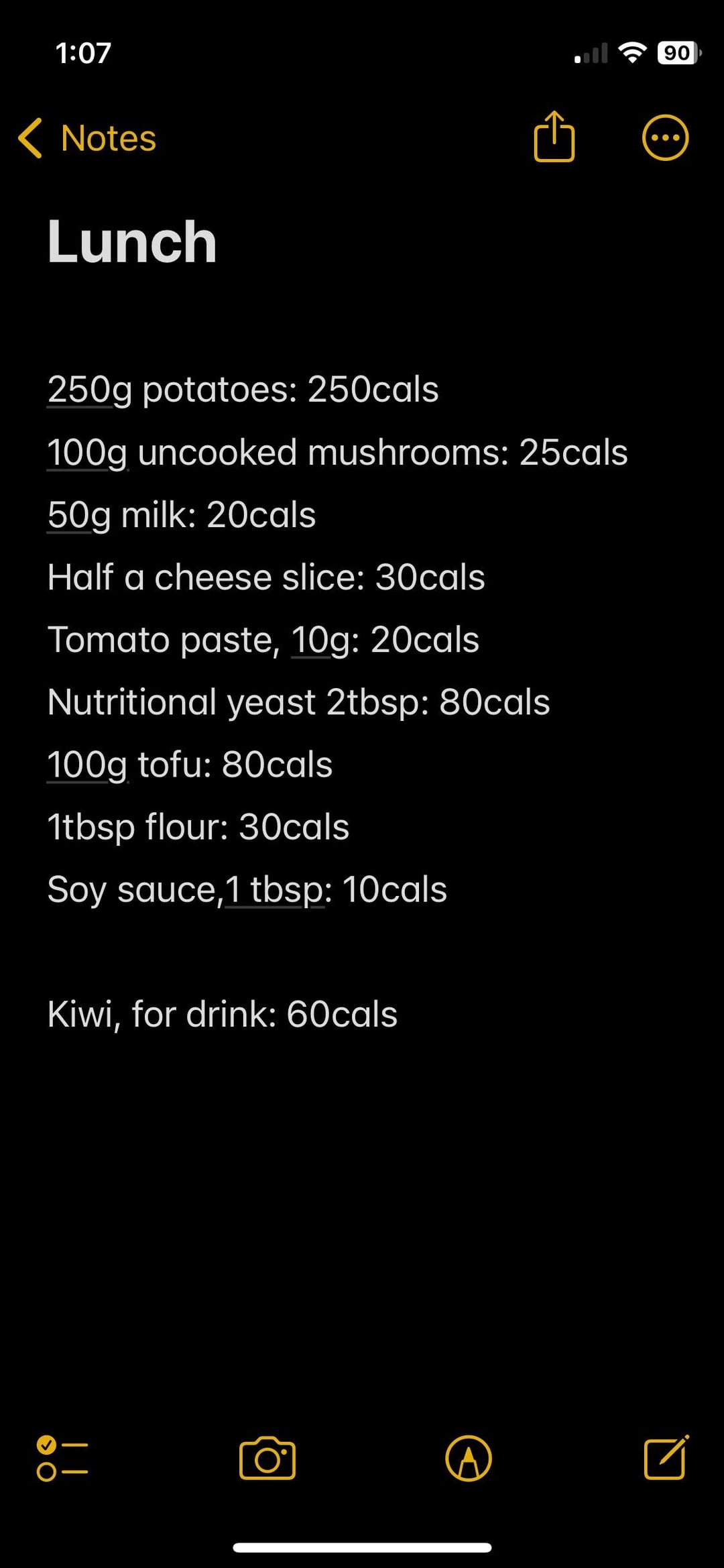
Task: Compose a new note
Action: coord(666,1457)
